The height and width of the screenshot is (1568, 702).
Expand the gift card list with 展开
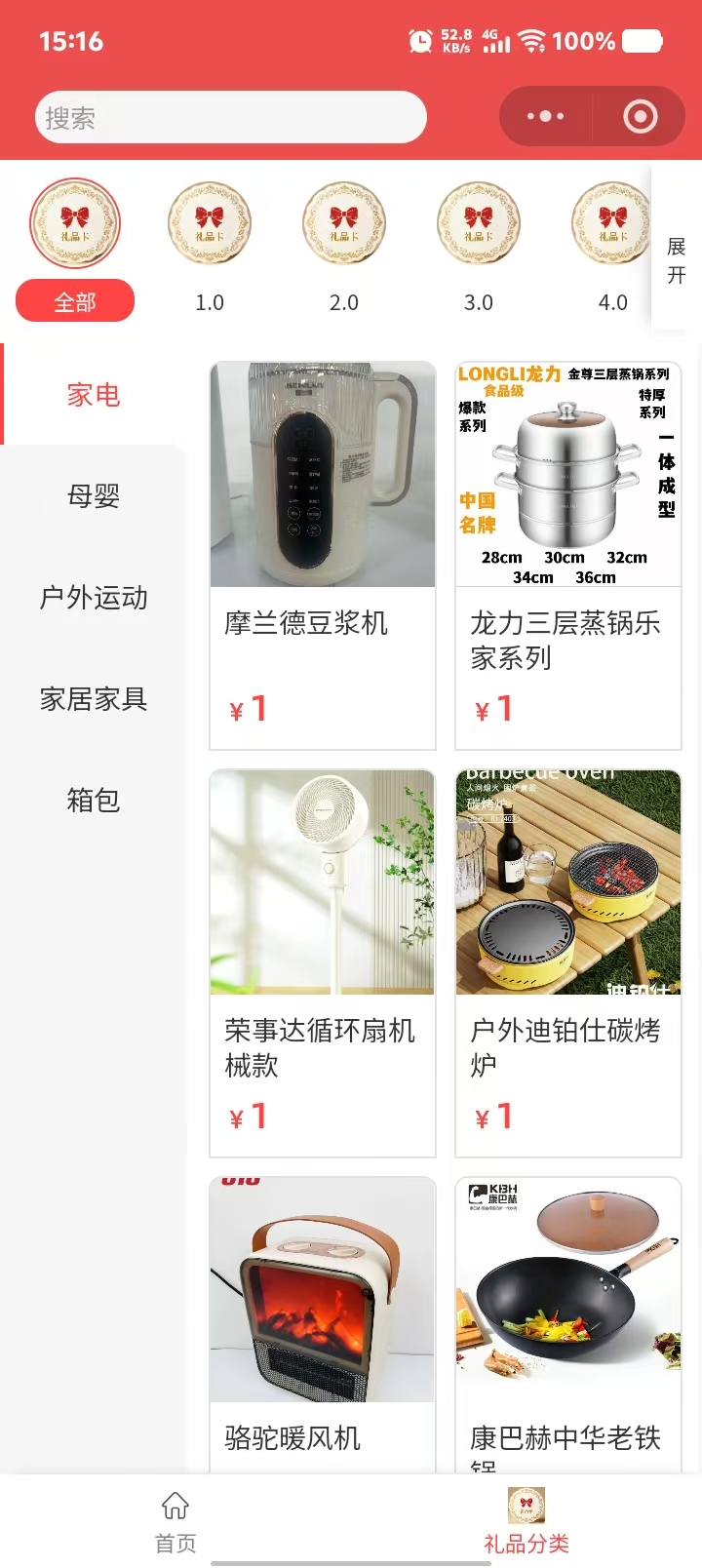tap(677, 260)
